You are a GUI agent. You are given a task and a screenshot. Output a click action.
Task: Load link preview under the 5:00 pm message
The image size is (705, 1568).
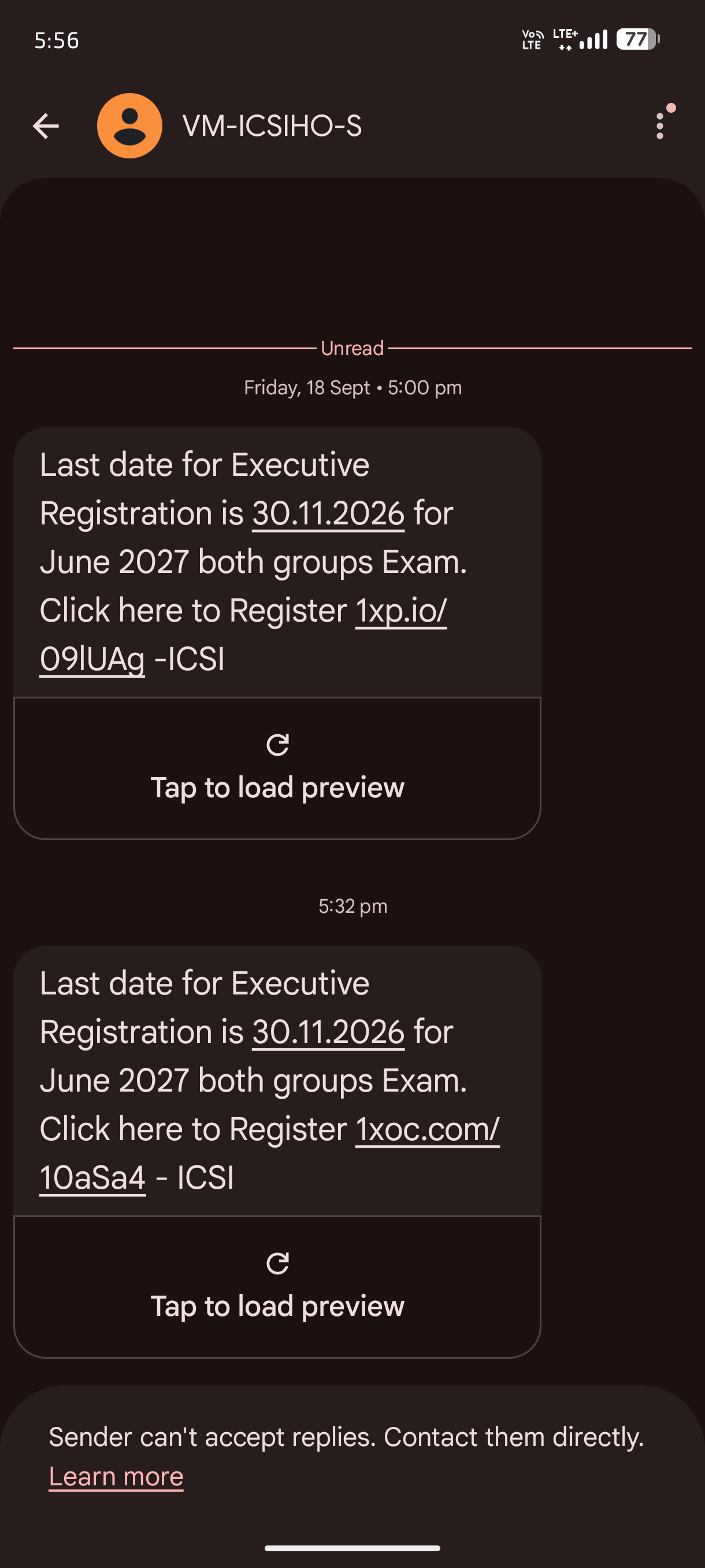coord(277,768)
